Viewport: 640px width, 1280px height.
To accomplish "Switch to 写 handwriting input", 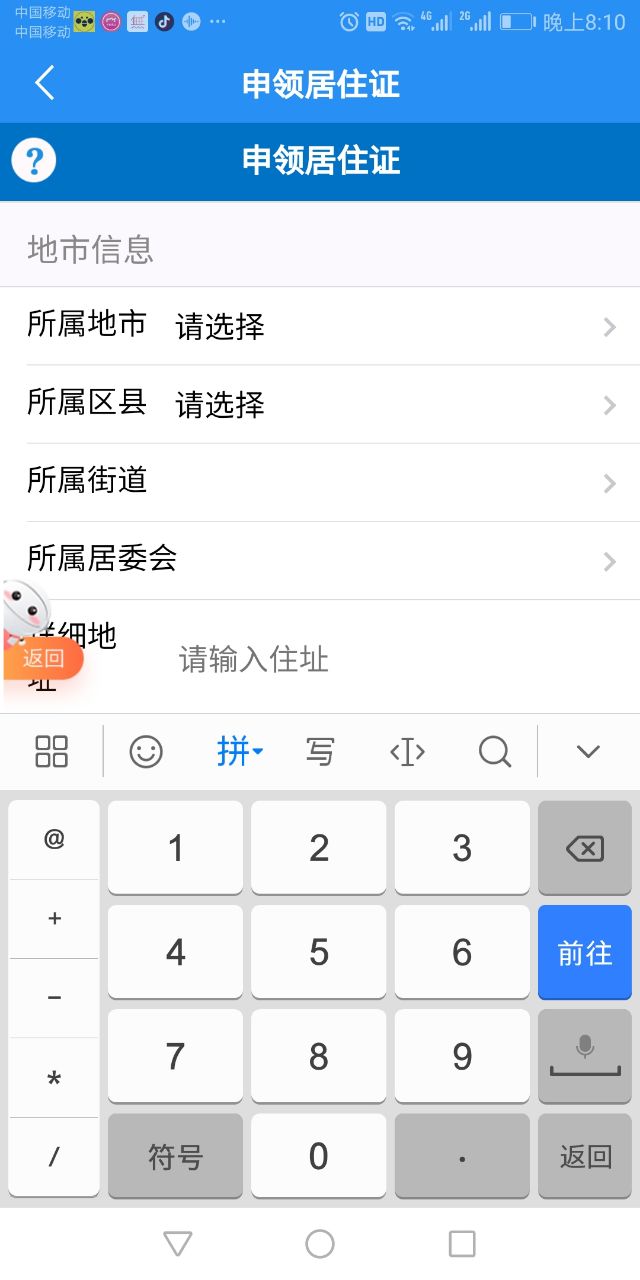I will (320, 751).
